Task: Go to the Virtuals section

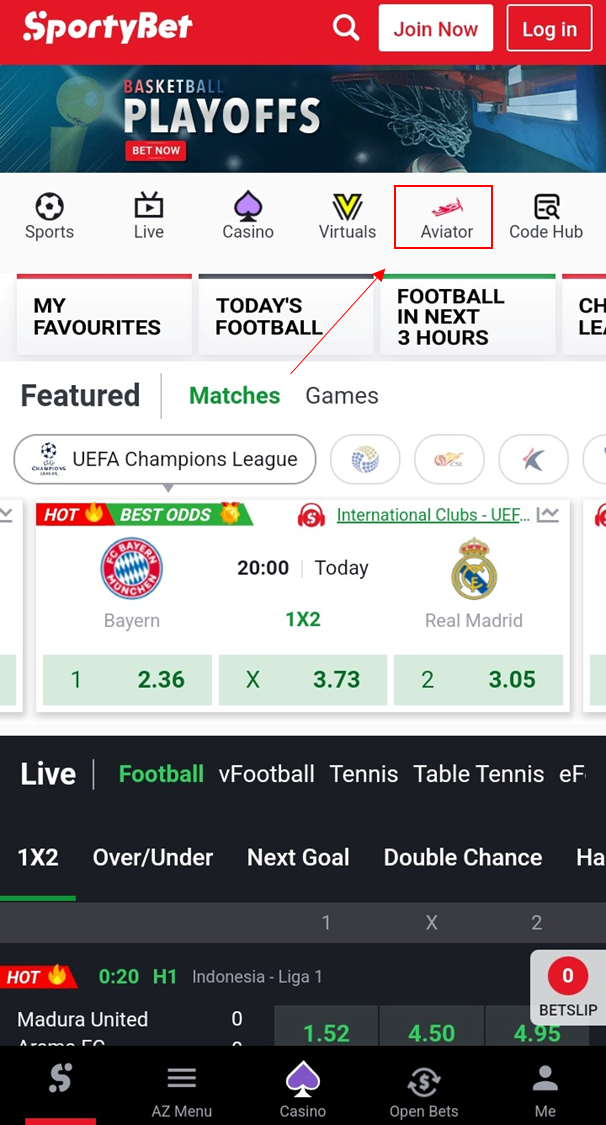Action: click(x=347, y=217)
